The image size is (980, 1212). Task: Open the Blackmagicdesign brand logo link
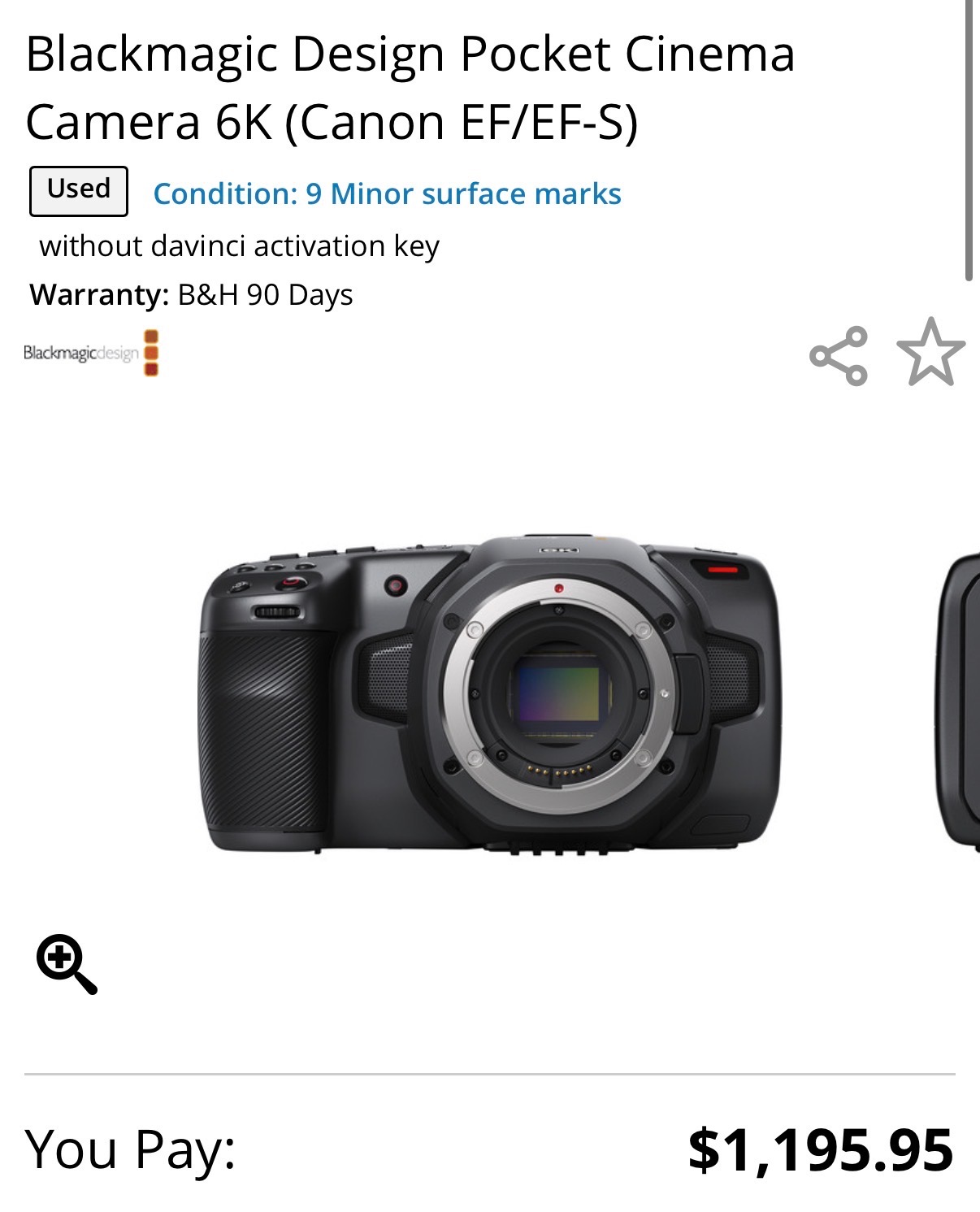tap(91, 353)
